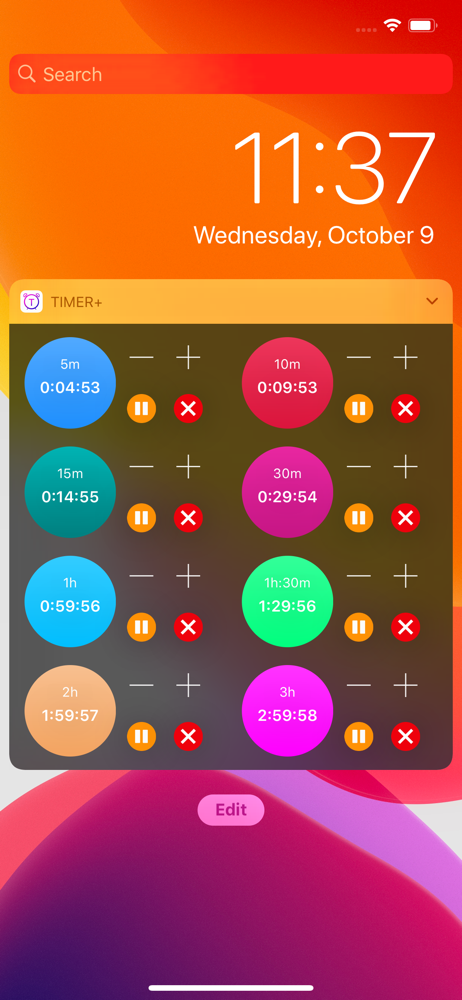Select the magenta 3h timer circle
This screenshot has width=462, height=1000.
pos(288,710)
